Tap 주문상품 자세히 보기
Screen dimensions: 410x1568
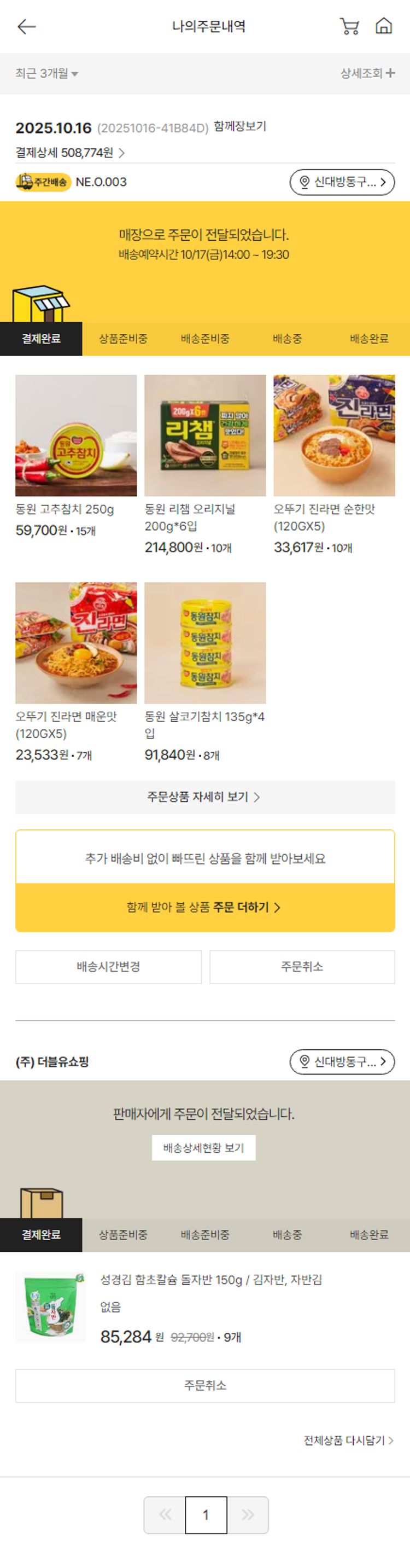[205, 797]
